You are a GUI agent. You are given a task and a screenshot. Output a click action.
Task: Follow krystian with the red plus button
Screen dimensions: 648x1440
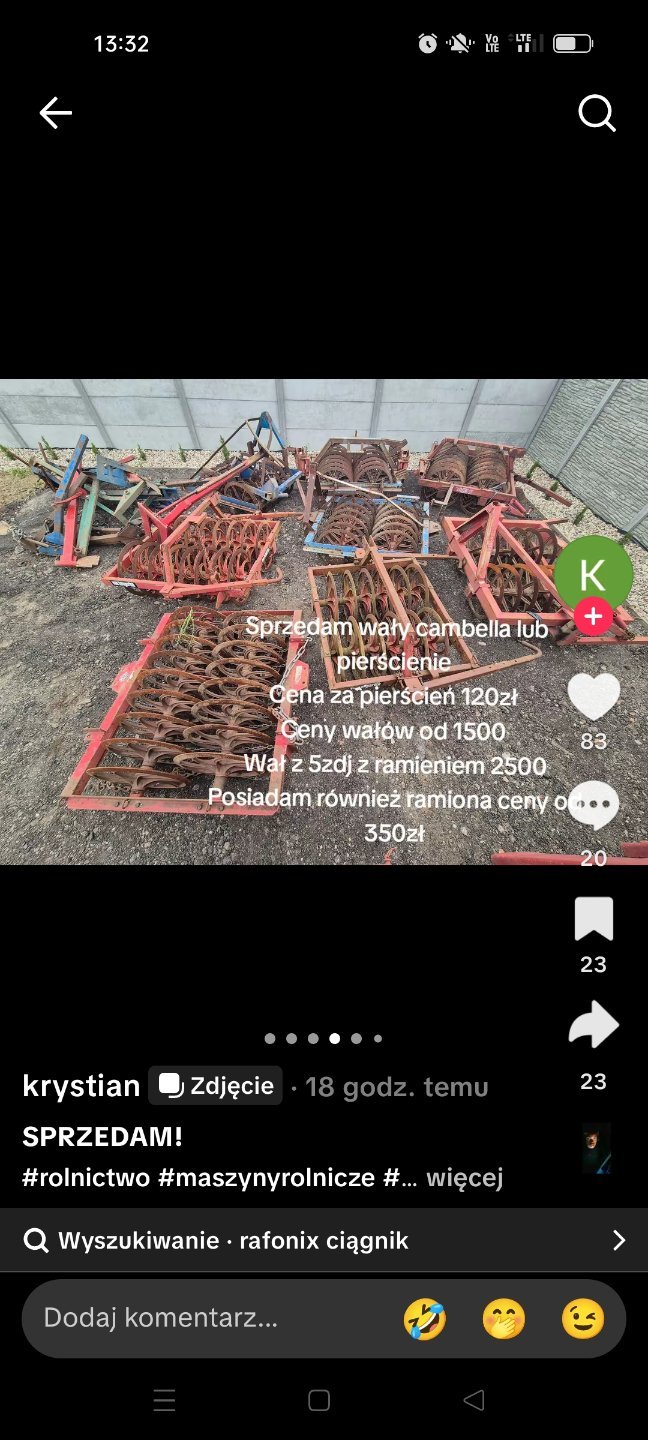tap(593, 617)
